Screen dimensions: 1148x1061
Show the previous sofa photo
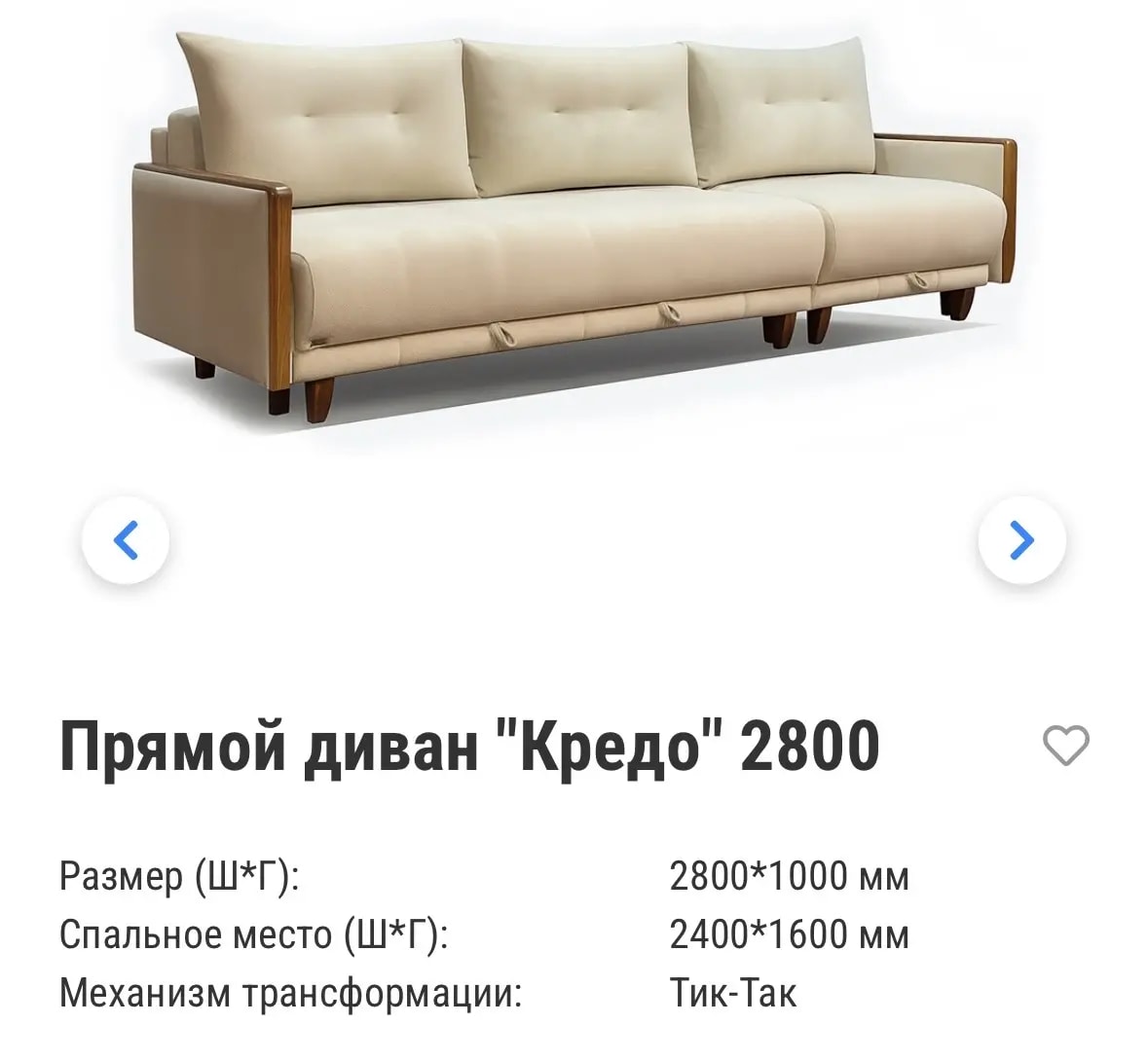pos(126,539)
